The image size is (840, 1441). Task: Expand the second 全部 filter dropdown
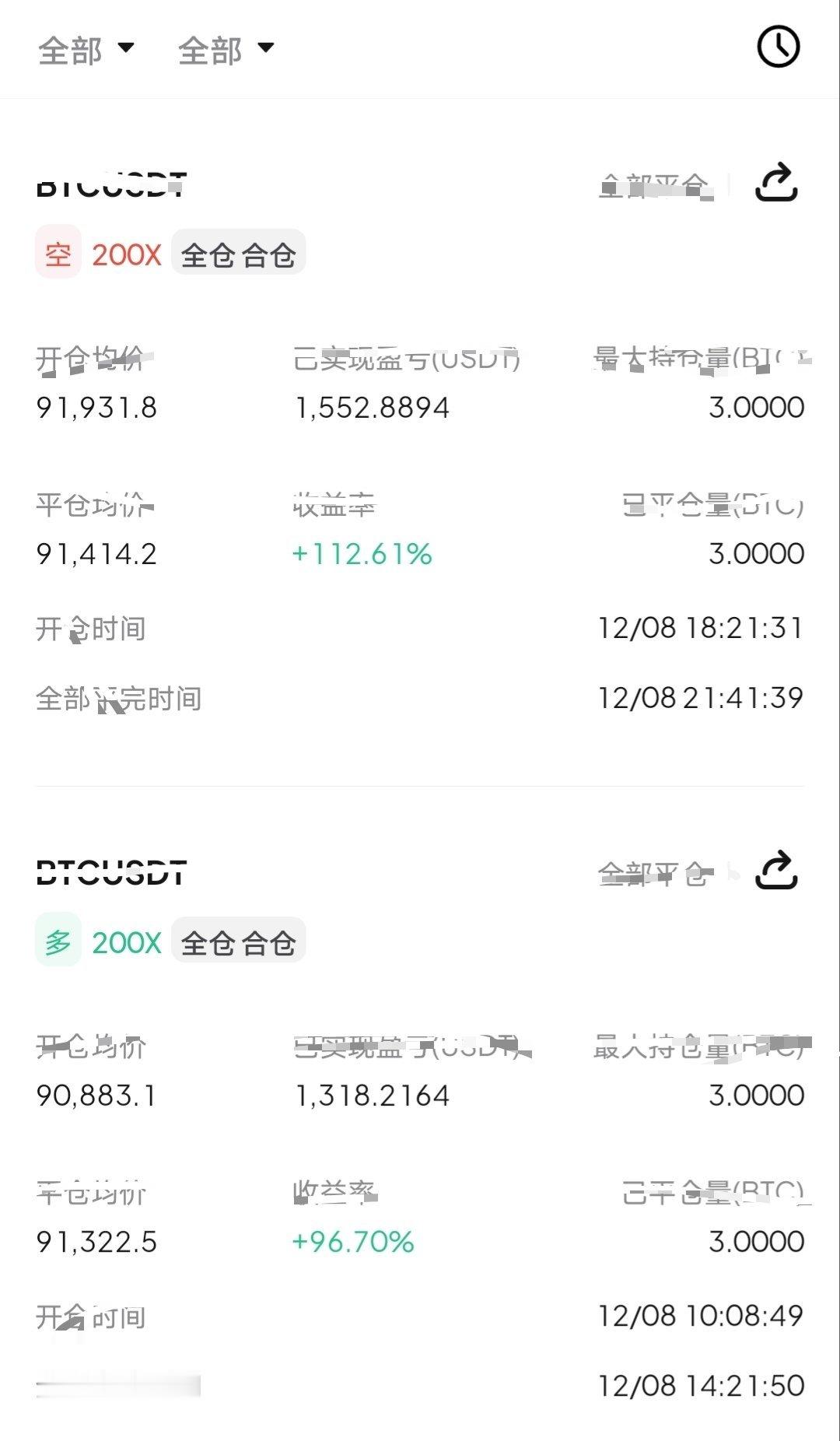226,51
